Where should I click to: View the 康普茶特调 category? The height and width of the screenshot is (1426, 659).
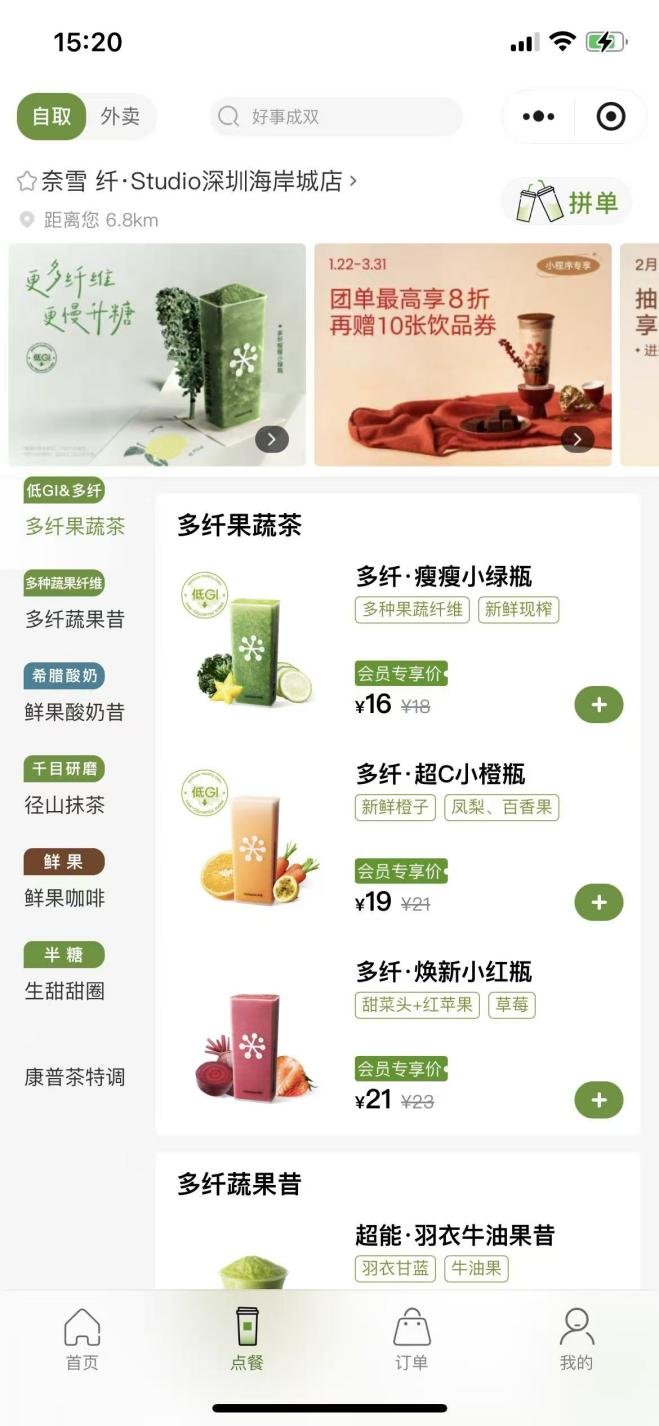coord(75,1077)
